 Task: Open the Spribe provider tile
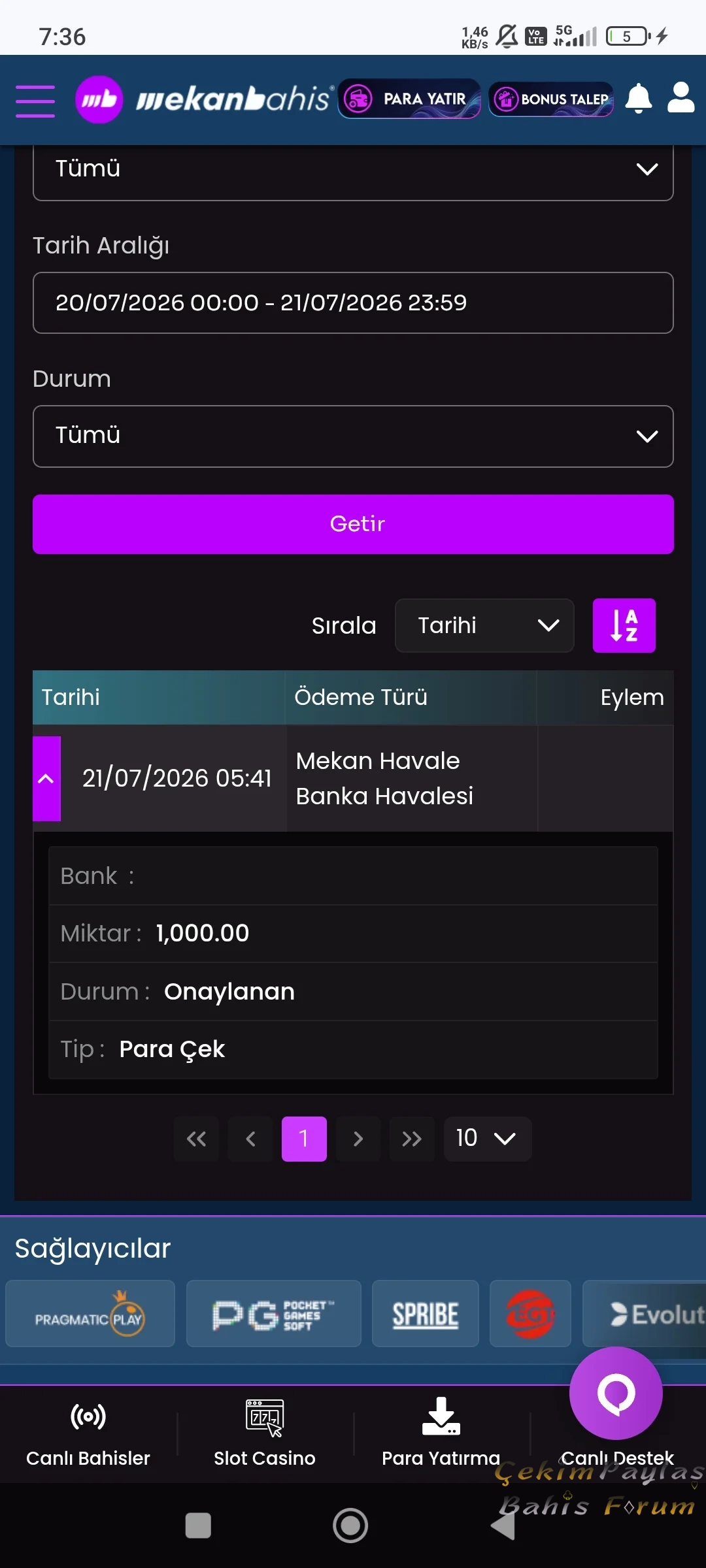[x=426, y=1313]
